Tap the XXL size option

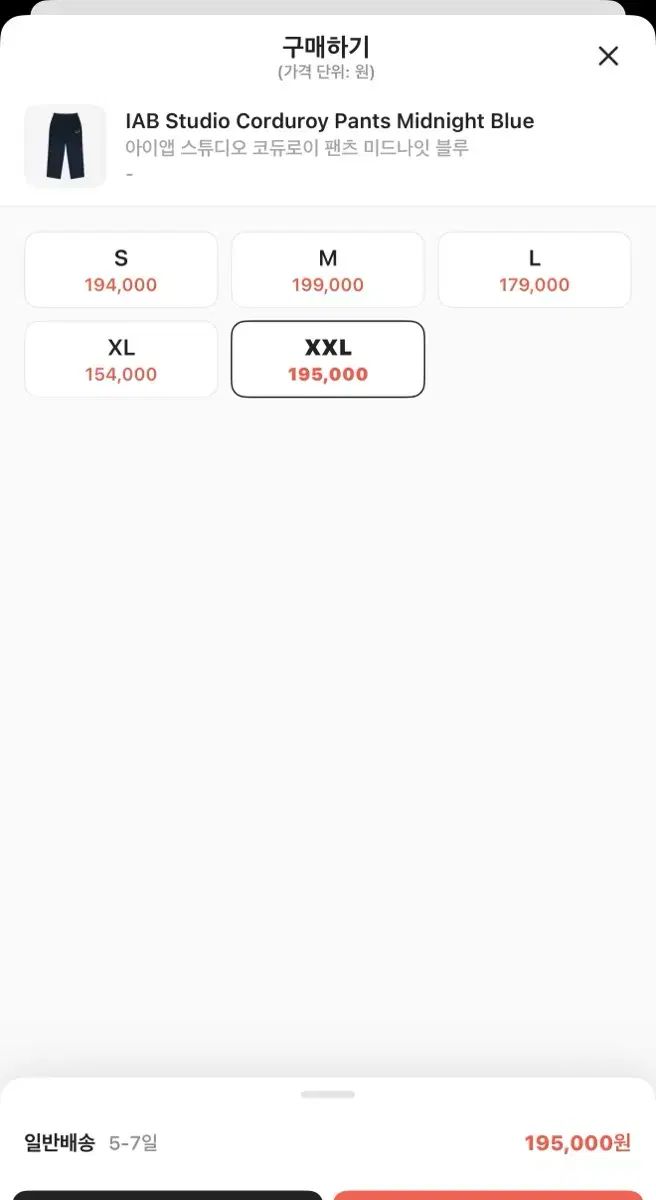(x=328, y=359)
